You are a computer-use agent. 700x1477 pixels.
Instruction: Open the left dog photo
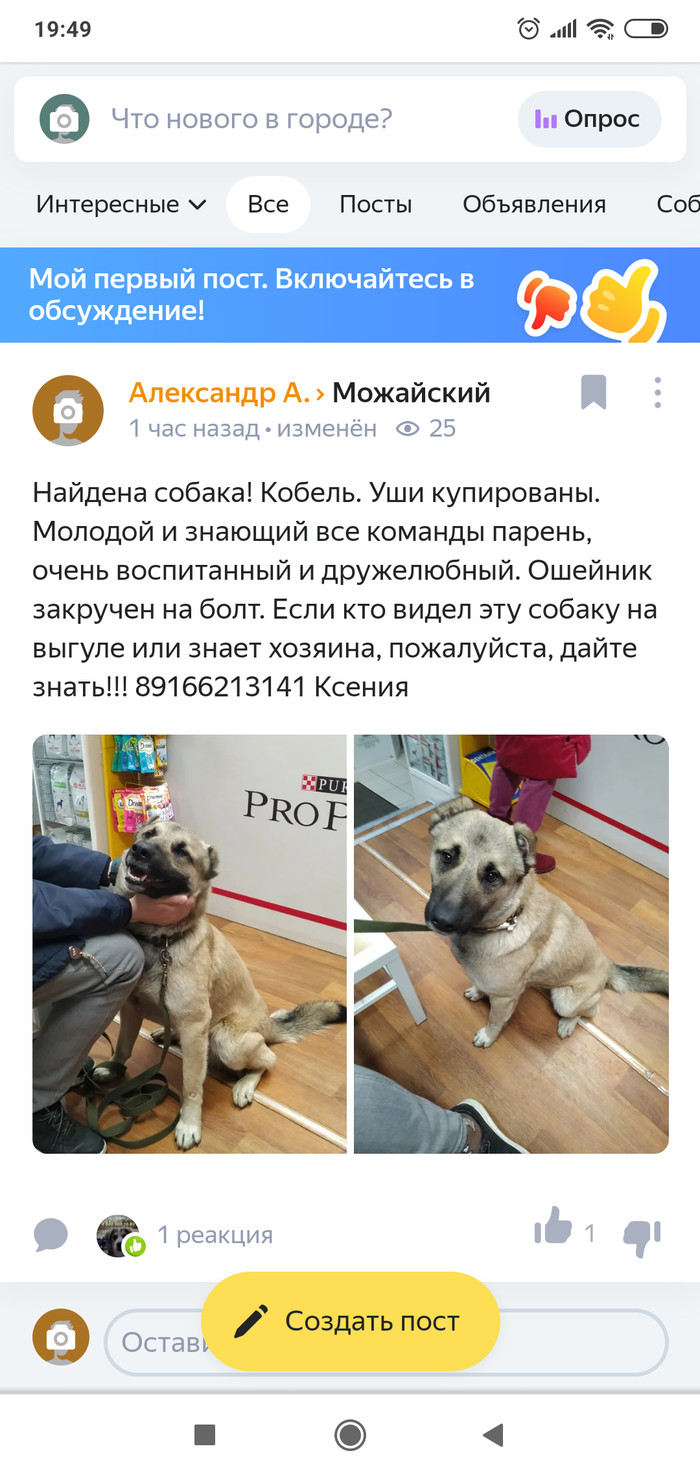[x=189, y=944]
